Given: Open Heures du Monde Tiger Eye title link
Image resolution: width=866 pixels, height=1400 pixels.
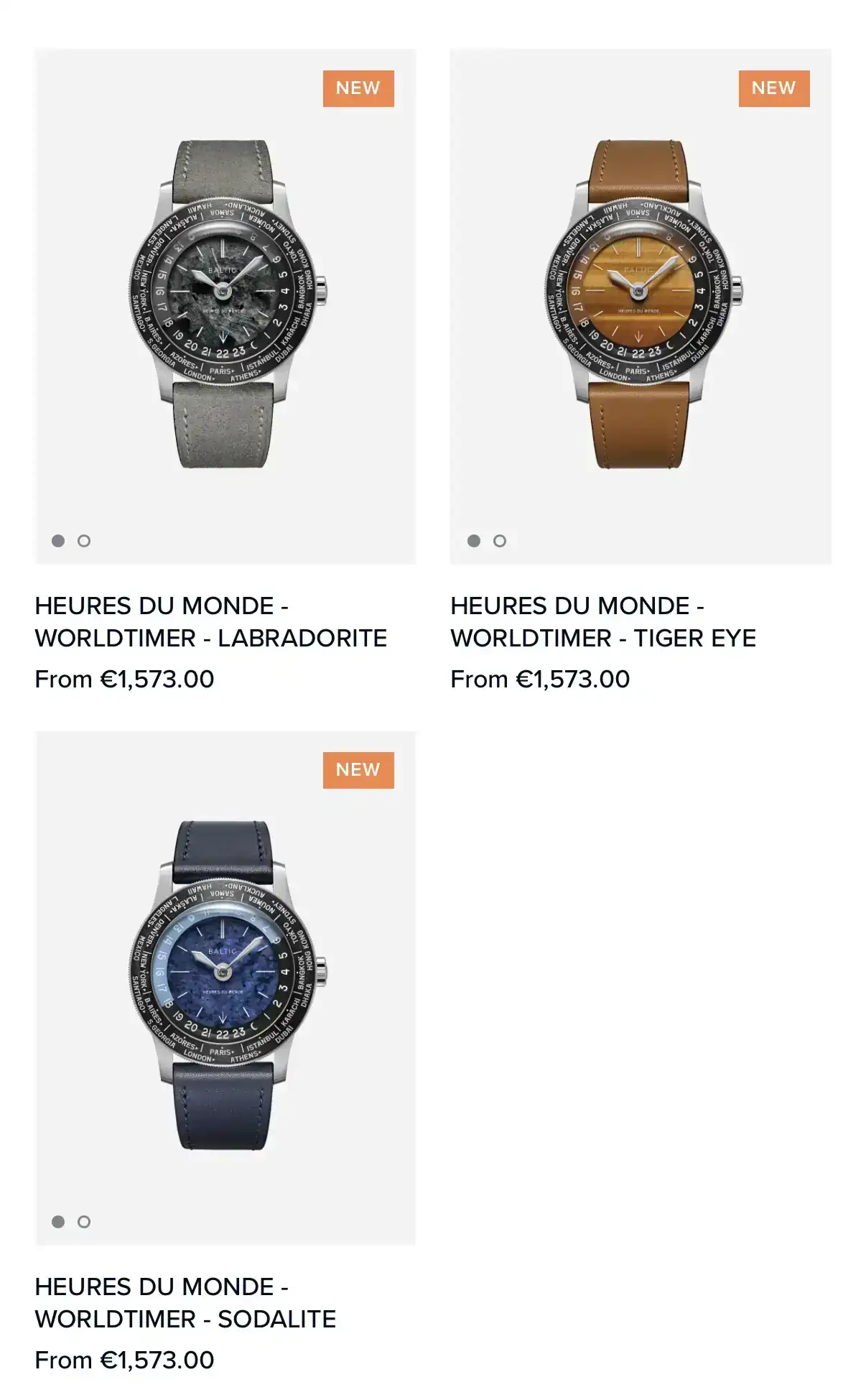Looking at the screenshot, I should pos(603,622).
